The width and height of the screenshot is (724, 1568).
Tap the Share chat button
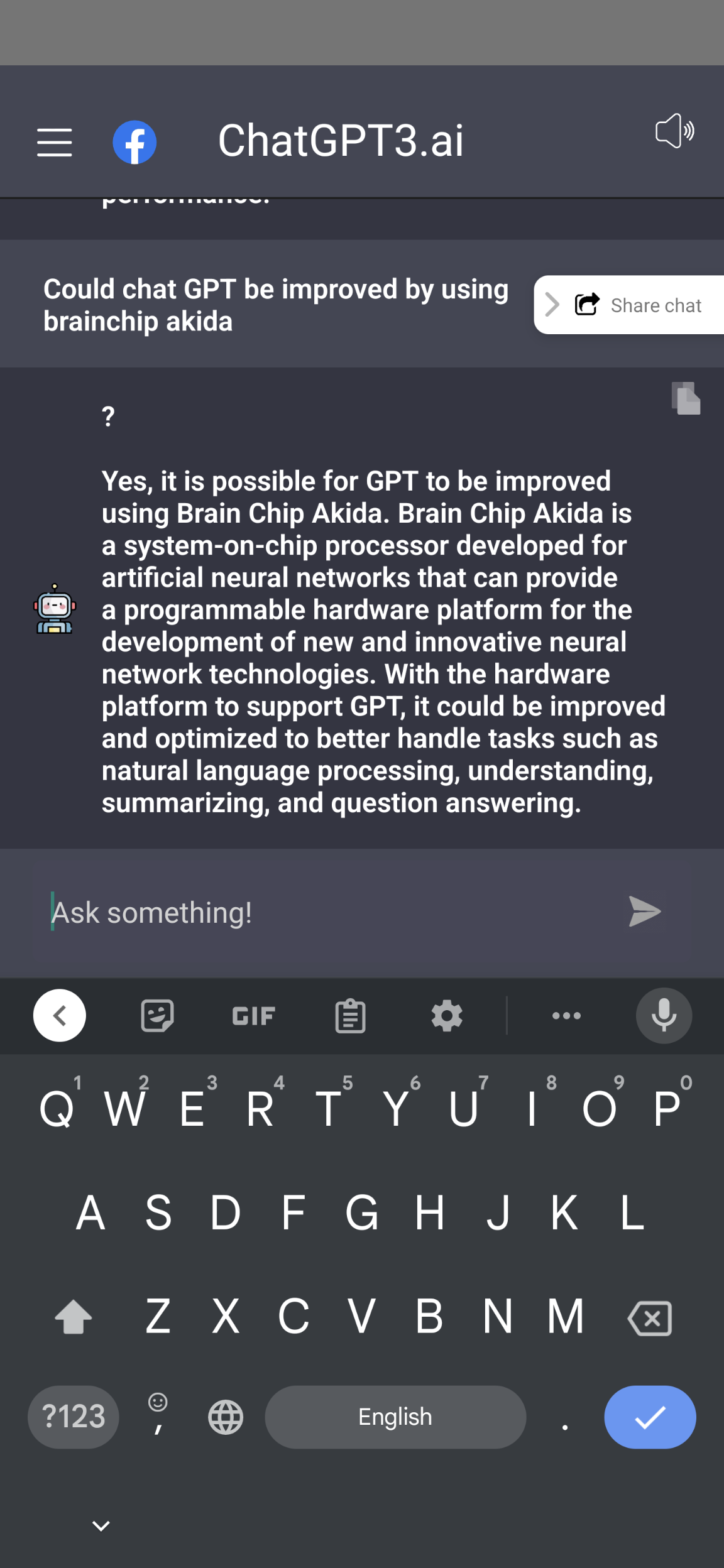tap(628, 305)
